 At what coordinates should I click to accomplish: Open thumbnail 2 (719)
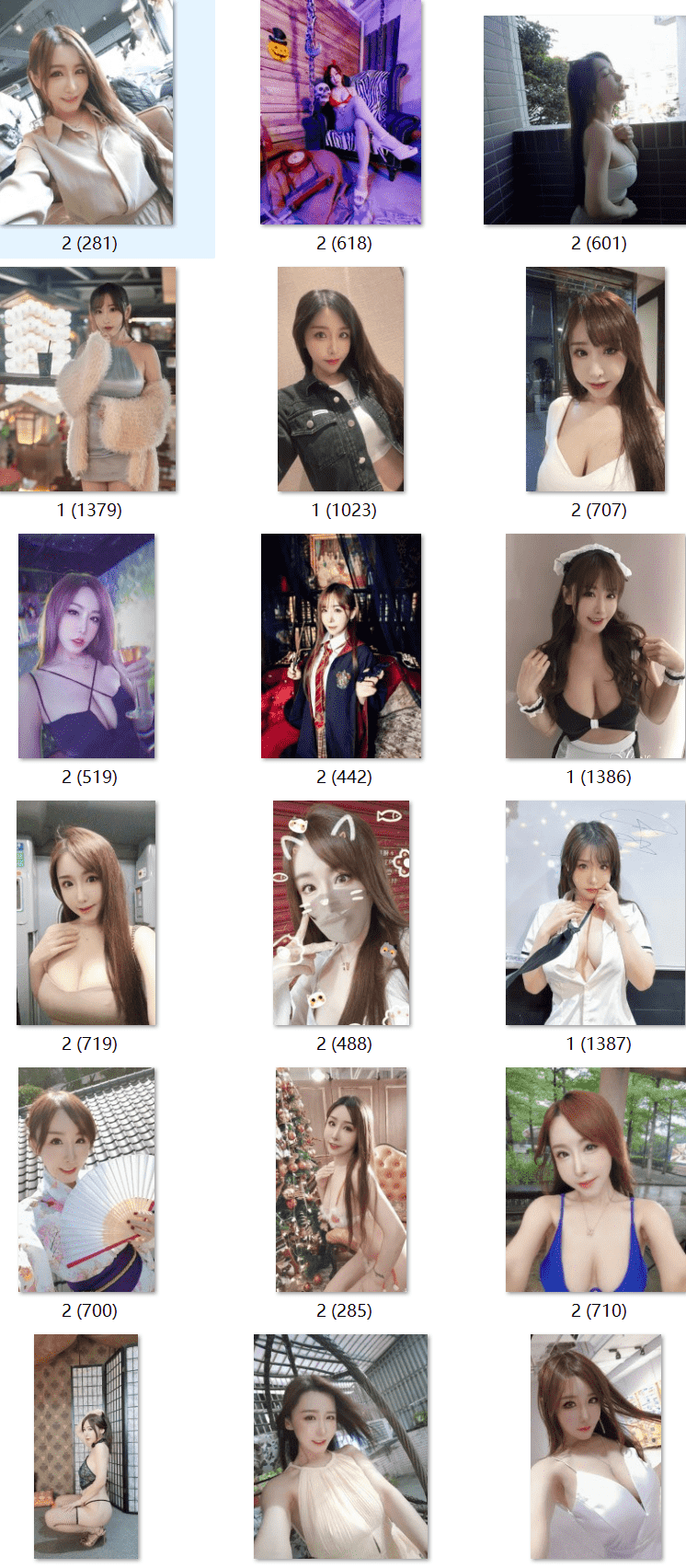(86, 913)
